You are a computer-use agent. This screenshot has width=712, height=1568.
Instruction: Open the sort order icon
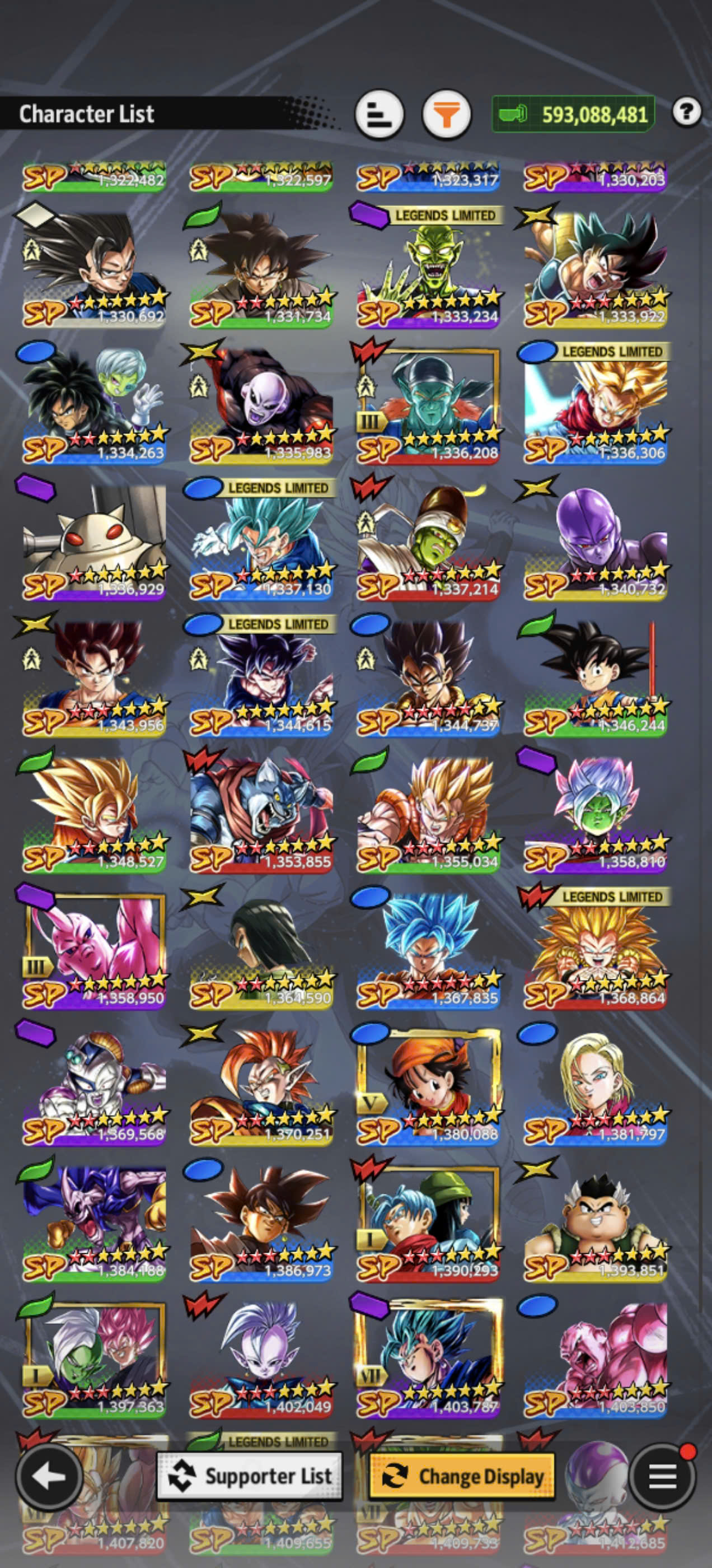click(x=379, y=114)
